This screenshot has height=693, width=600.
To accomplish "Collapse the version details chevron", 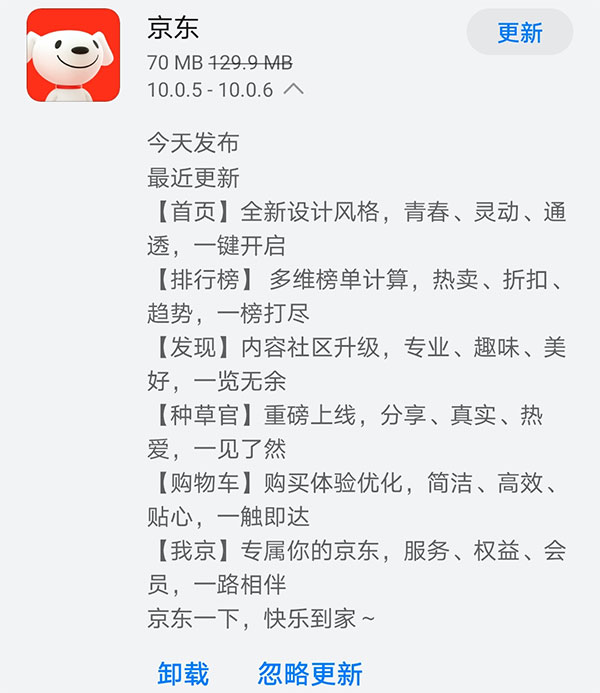I will (x=294, y=88).
